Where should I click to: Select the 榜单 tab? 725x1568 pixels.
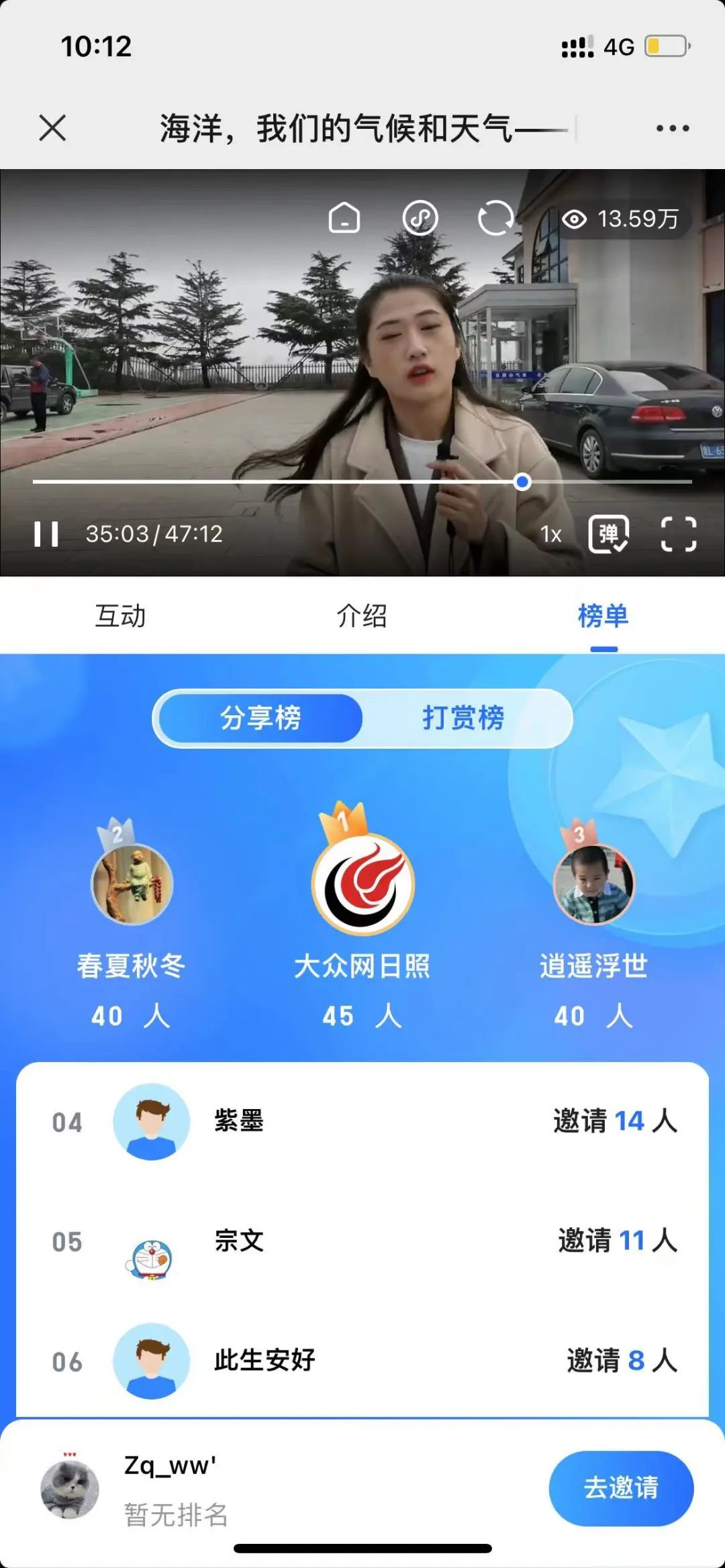click(x=603, y=616)
